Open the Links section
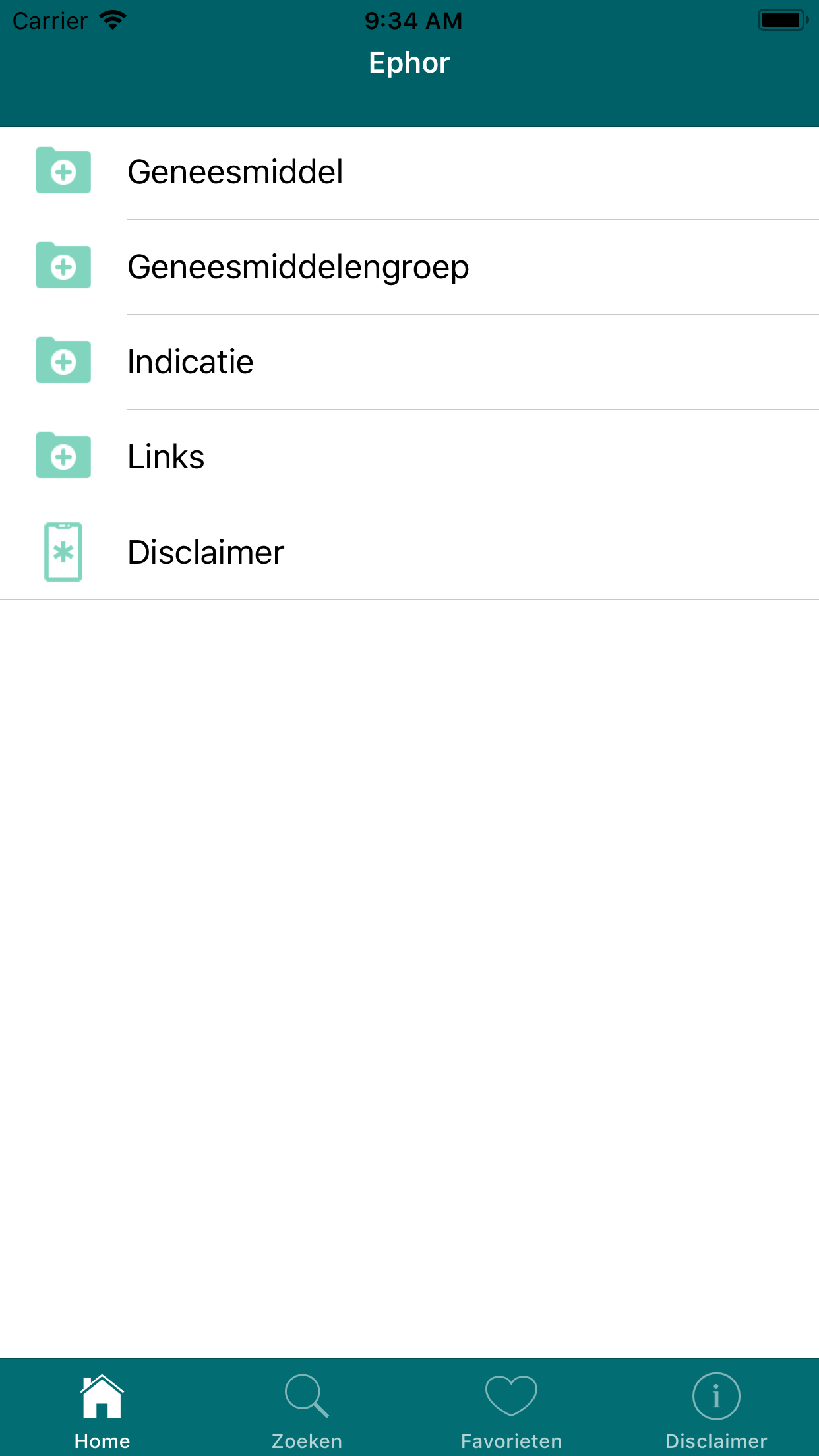The width and height of the screenshot is (819, 1456). coord(166,456)
